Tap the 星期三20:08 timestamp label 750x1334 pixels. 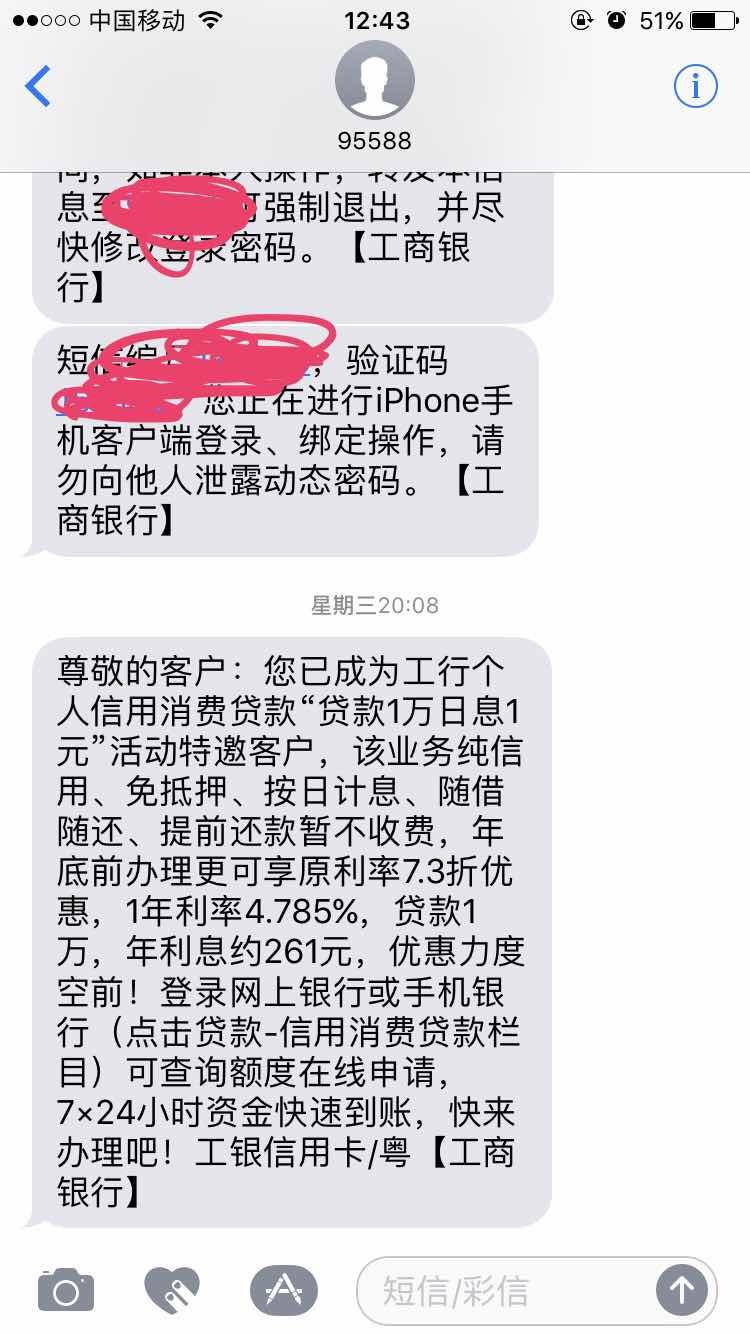pos(375,604)
